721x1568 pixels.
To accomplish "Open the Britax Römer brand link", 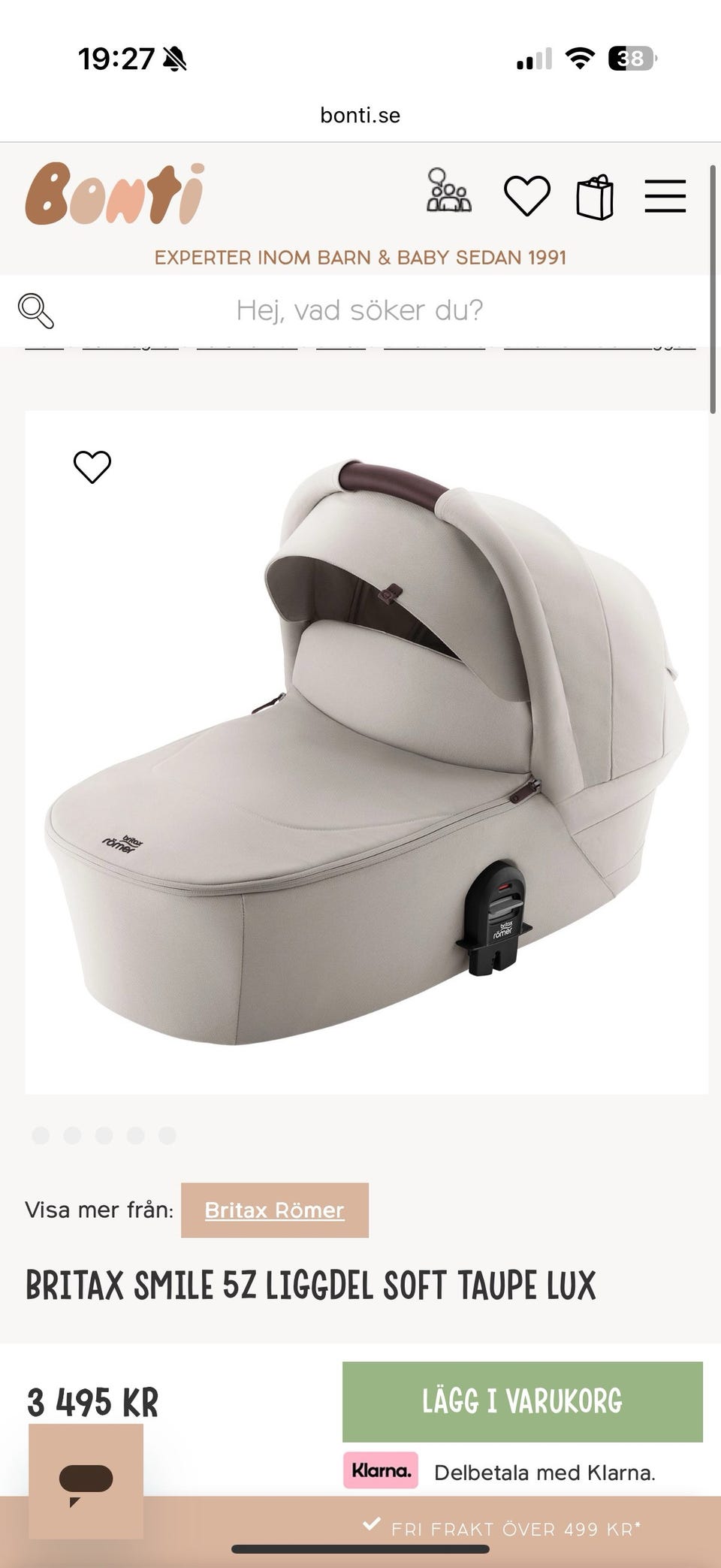I will 274,1210.
